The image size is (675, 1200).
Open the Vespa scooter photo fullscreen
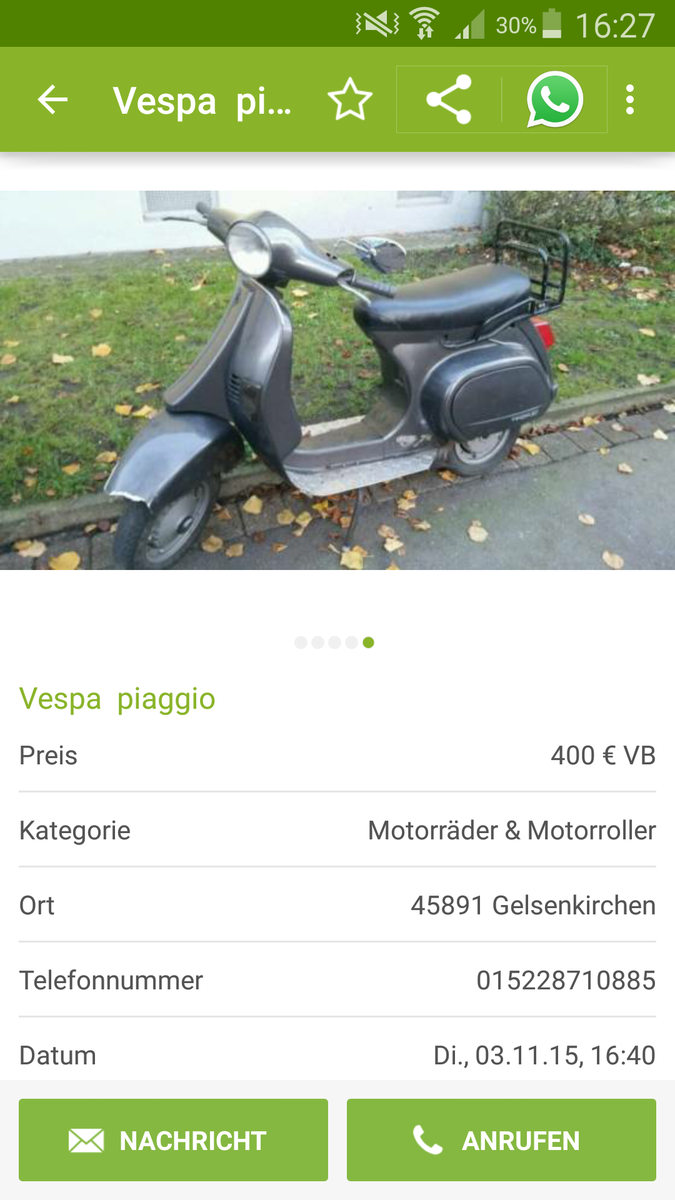coord(337,380)
